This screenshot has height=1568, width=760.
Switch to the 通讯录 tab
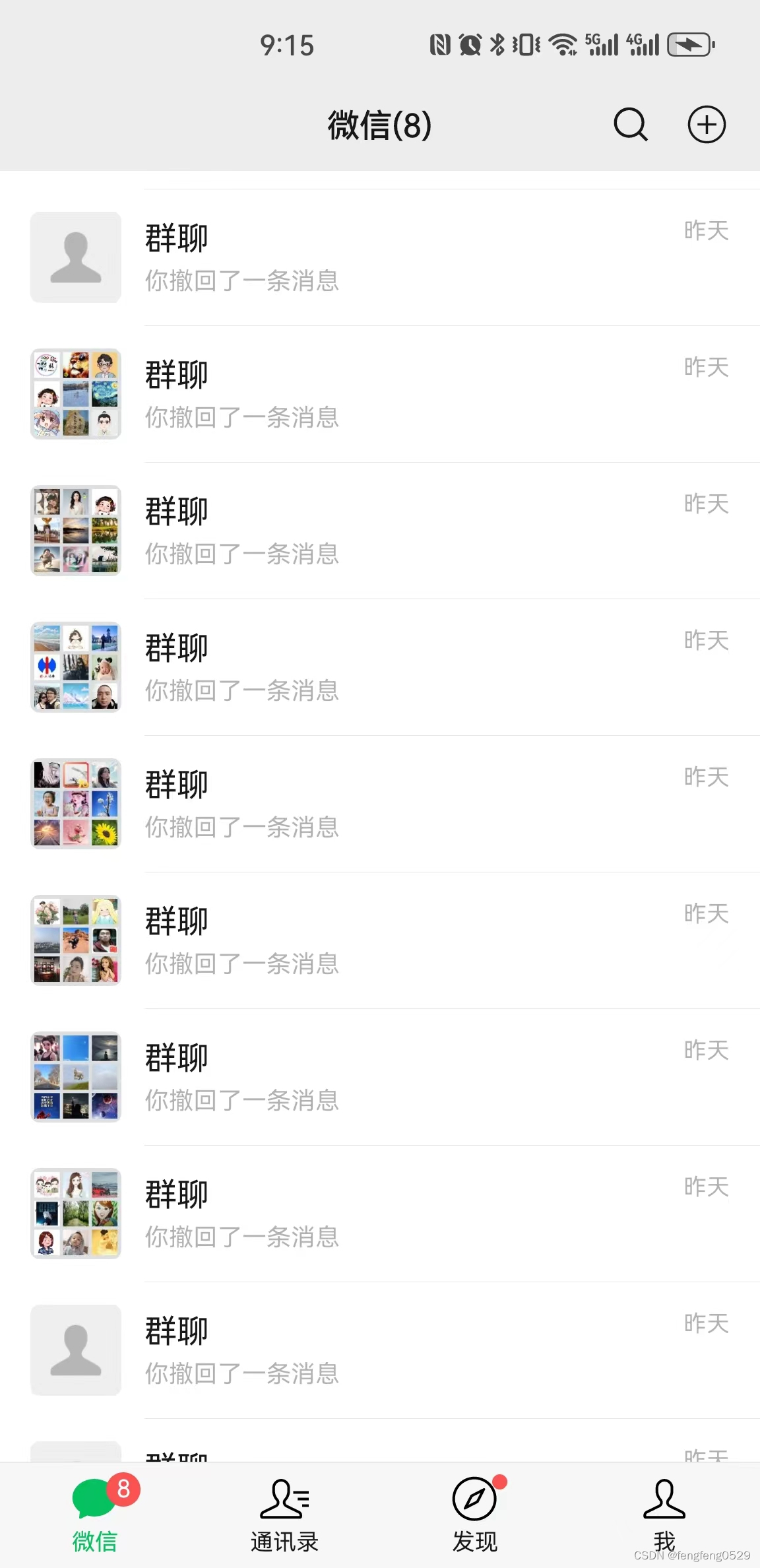pyautogui.click(x=284, y=1515)
